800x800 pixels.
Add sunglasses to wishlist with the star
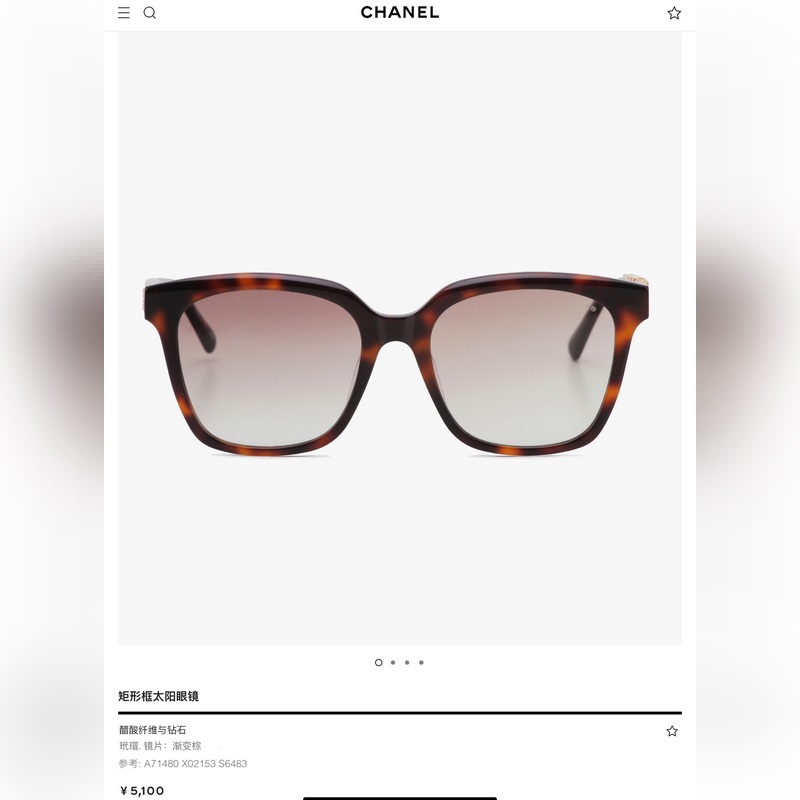tap(672, 731)
